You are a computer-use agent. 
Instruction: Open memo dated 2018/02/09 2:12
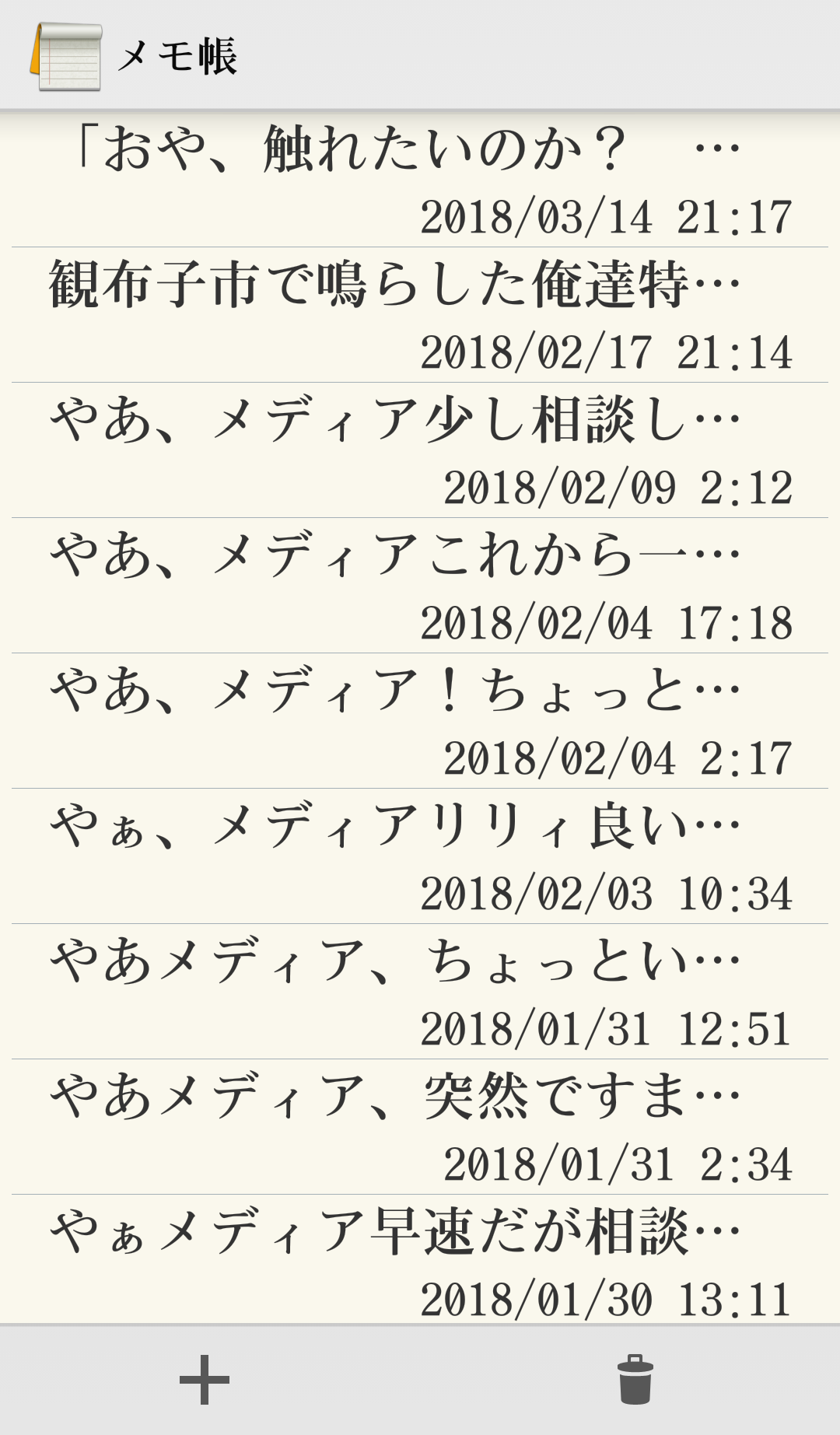coord(420,451)
